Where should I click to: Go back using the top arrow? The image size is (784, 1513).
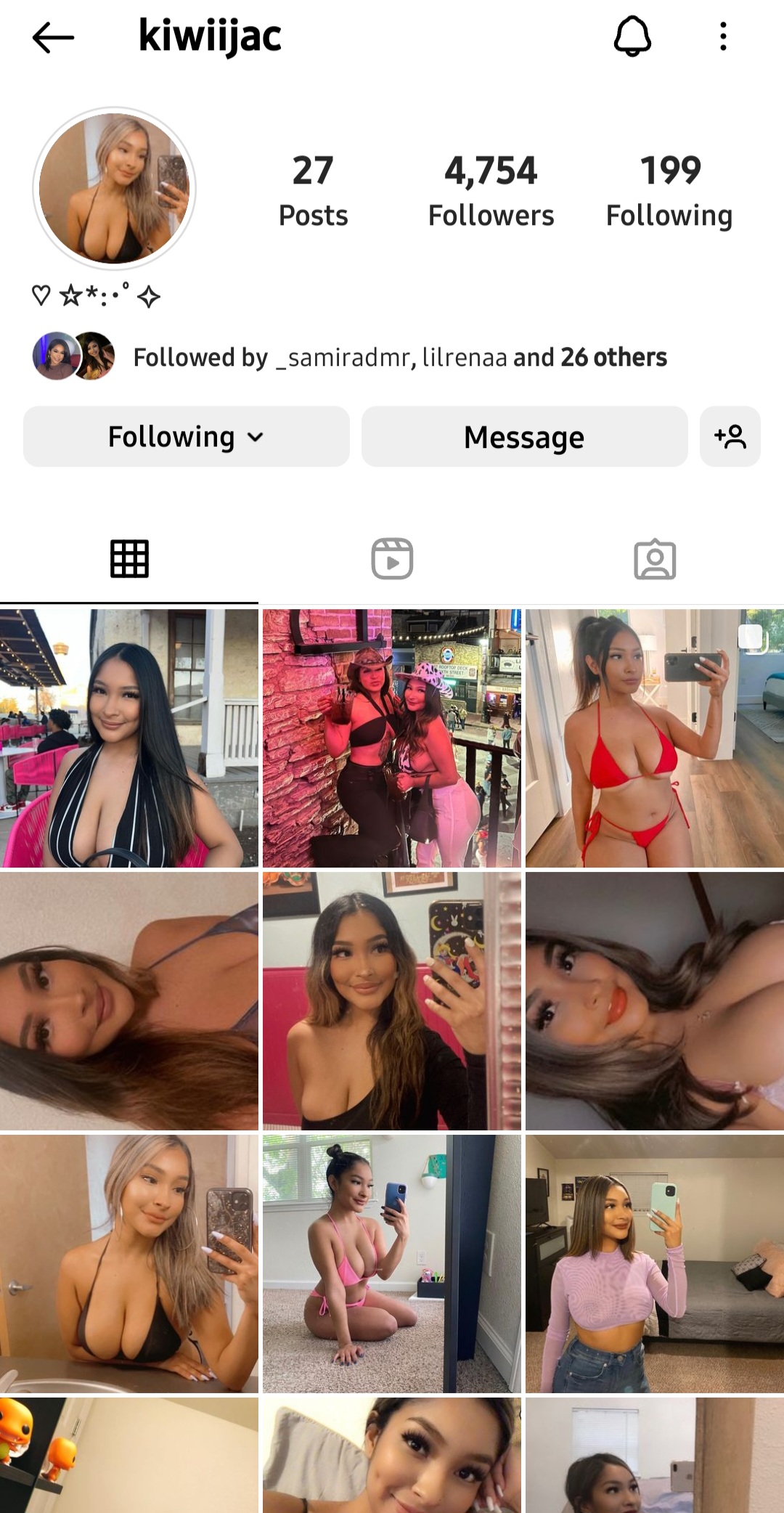[53, 37]
